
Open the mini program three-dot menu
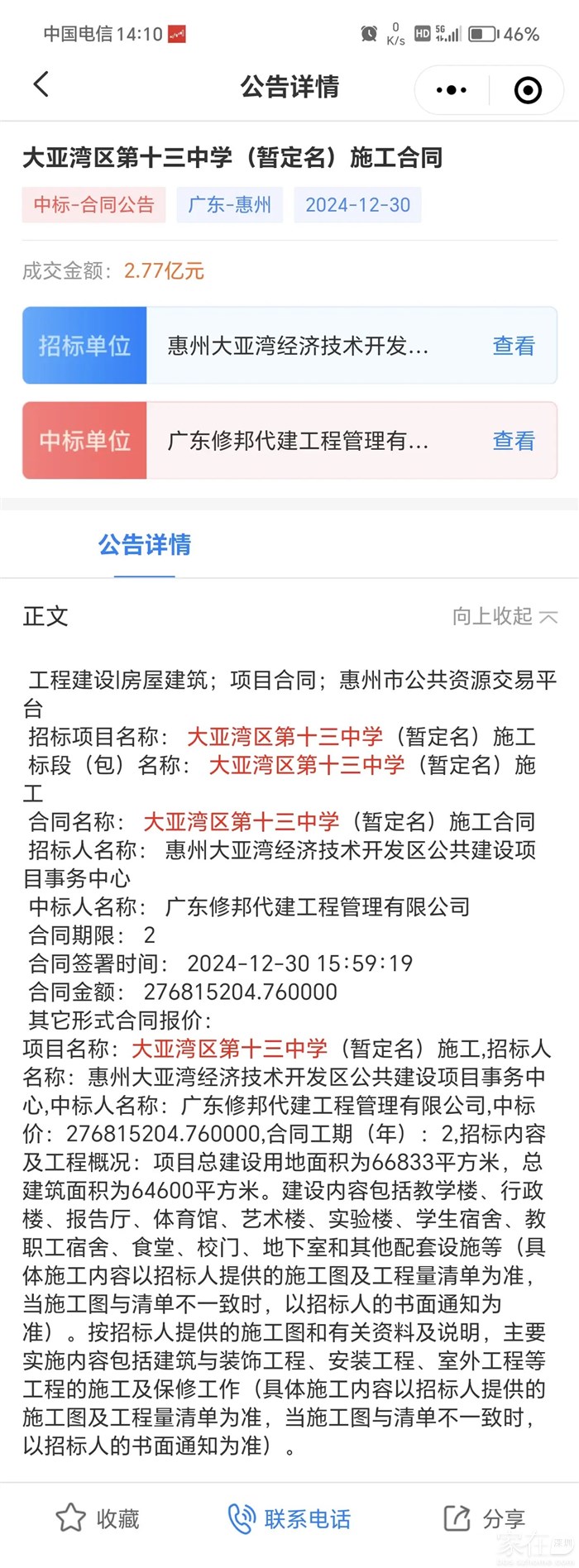[x=451, y=89]
